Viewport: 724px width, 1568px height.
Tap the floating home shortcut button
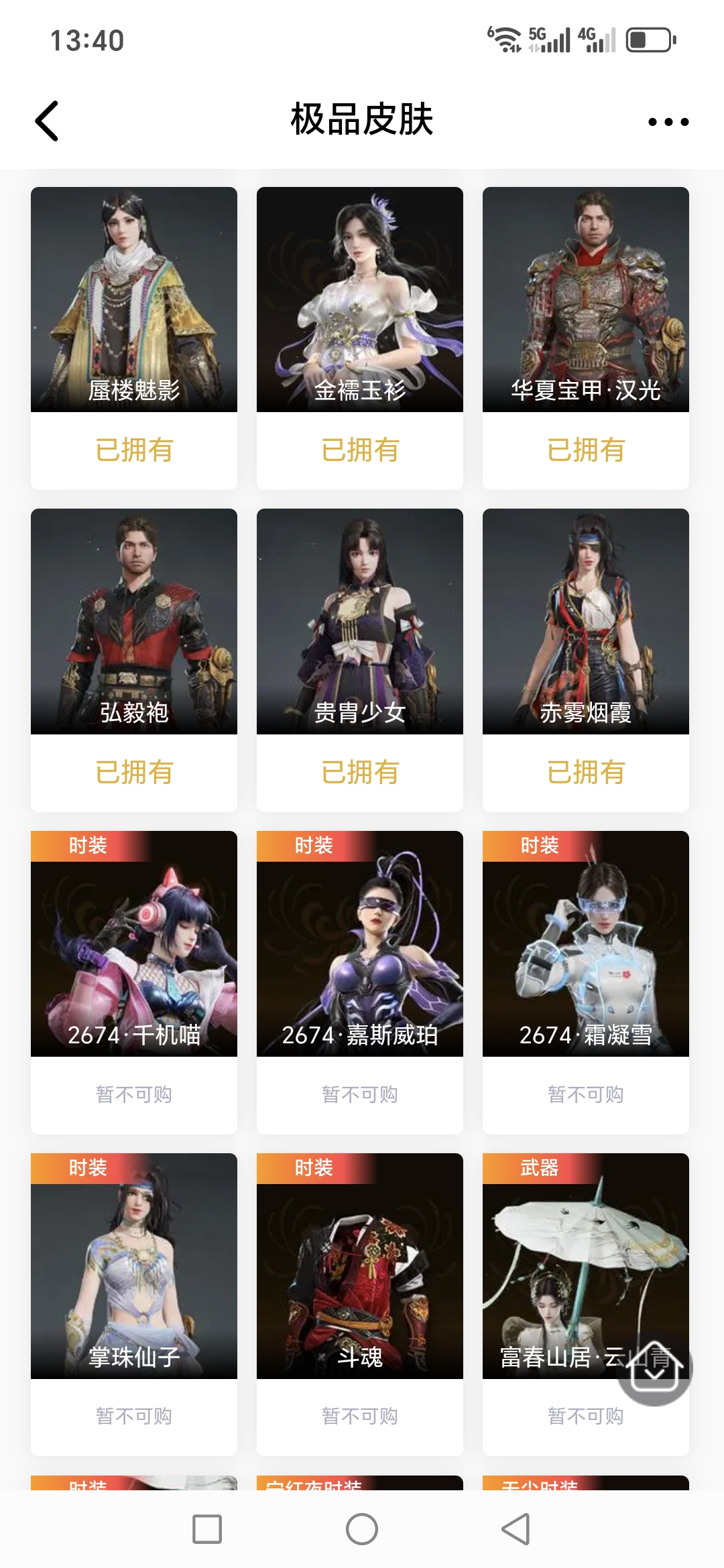coord(654,1367)
